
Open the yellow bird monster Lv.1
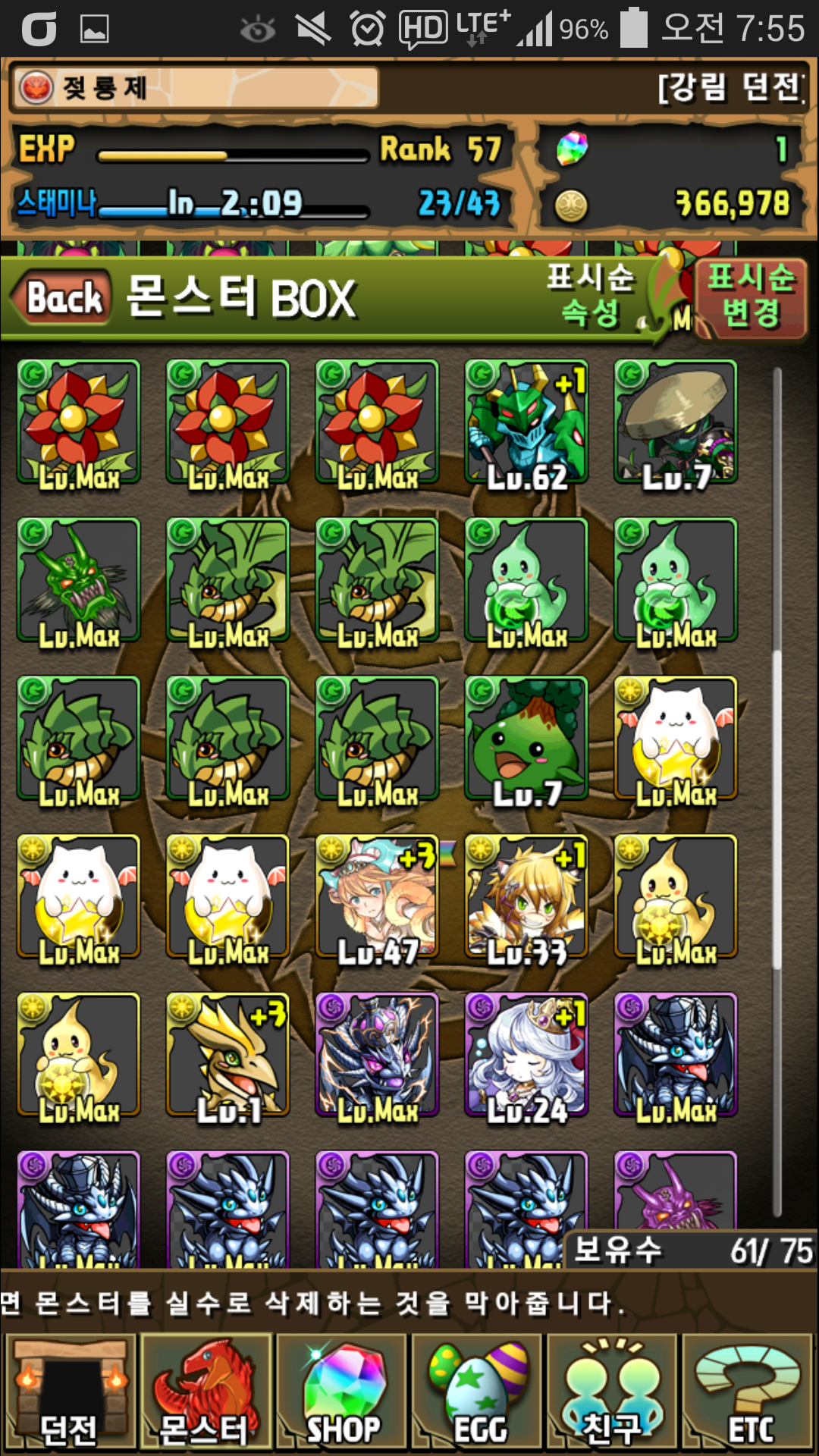pyautogui.click(x=227, y=1056)
